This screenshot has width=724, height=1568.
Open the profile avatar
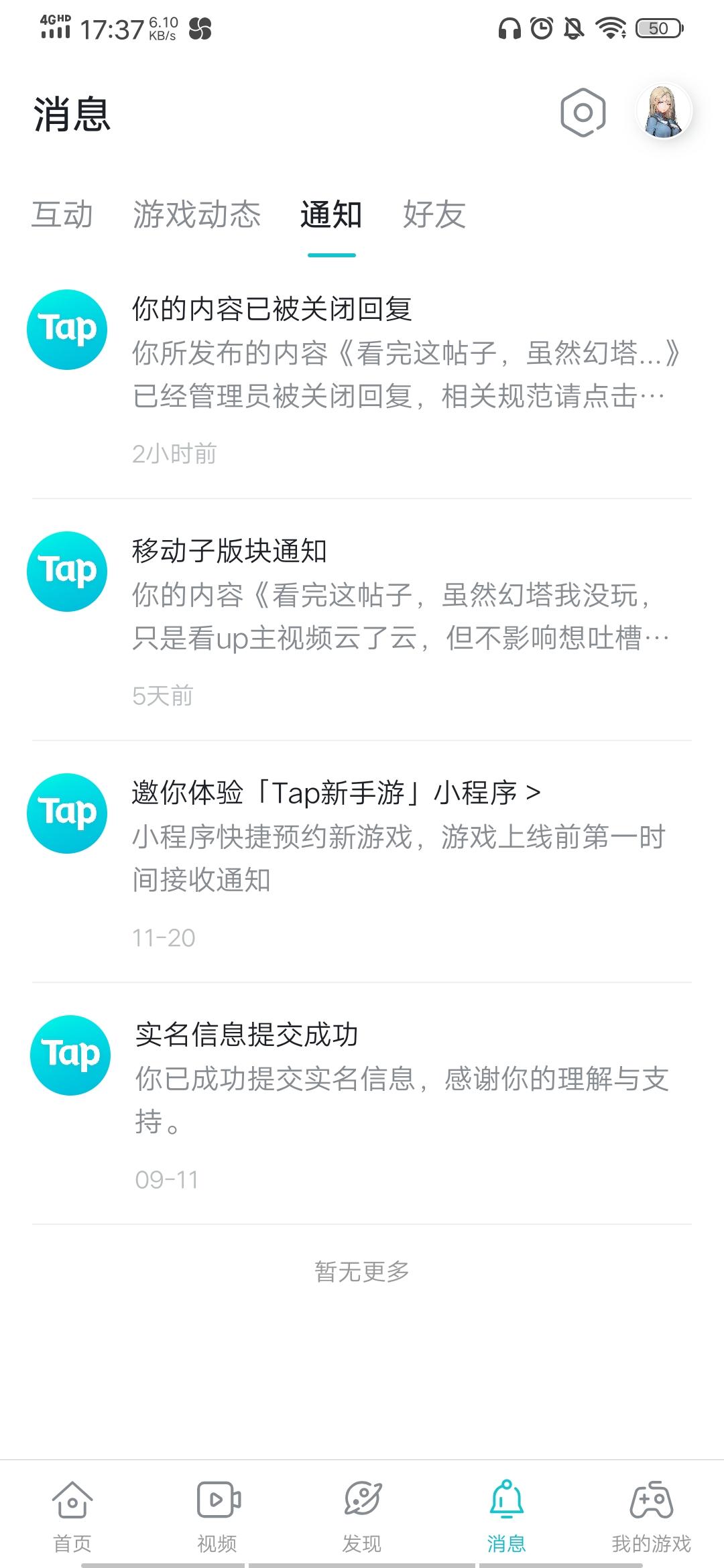click(664, 112)
